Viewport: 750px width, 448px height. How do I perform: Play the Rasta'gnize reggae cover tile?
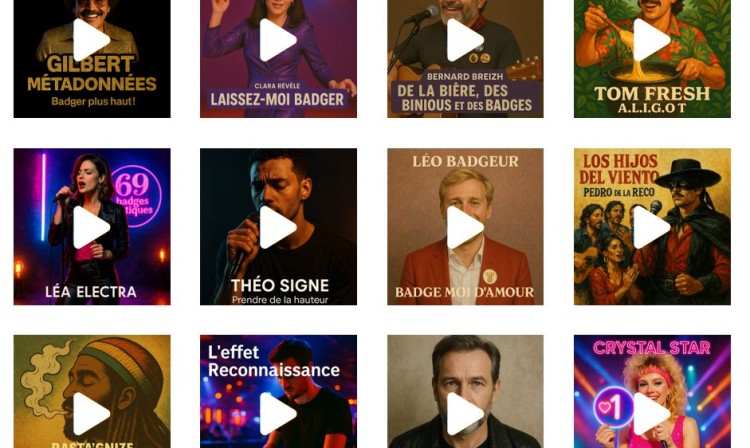point(91,414)
